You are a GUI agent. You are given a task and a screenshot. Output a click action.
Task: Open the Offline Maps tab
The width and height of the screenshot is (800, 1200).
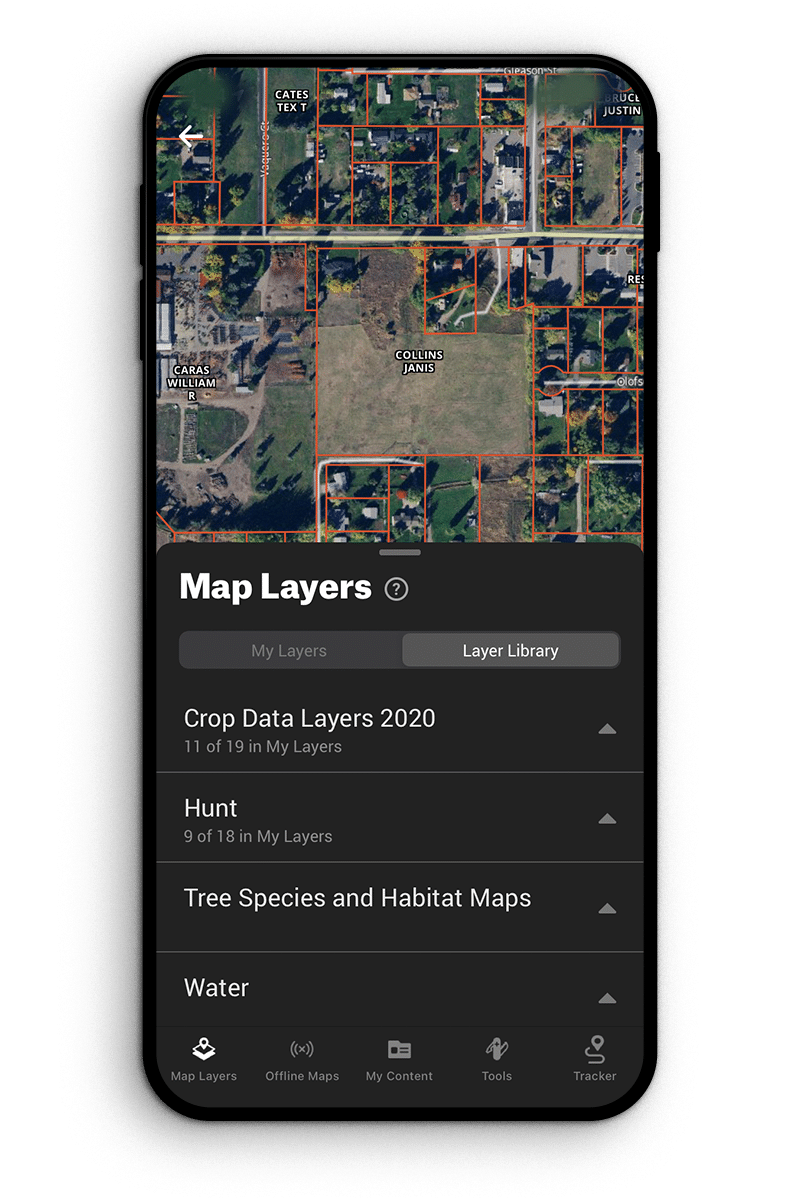[302, 1059]
